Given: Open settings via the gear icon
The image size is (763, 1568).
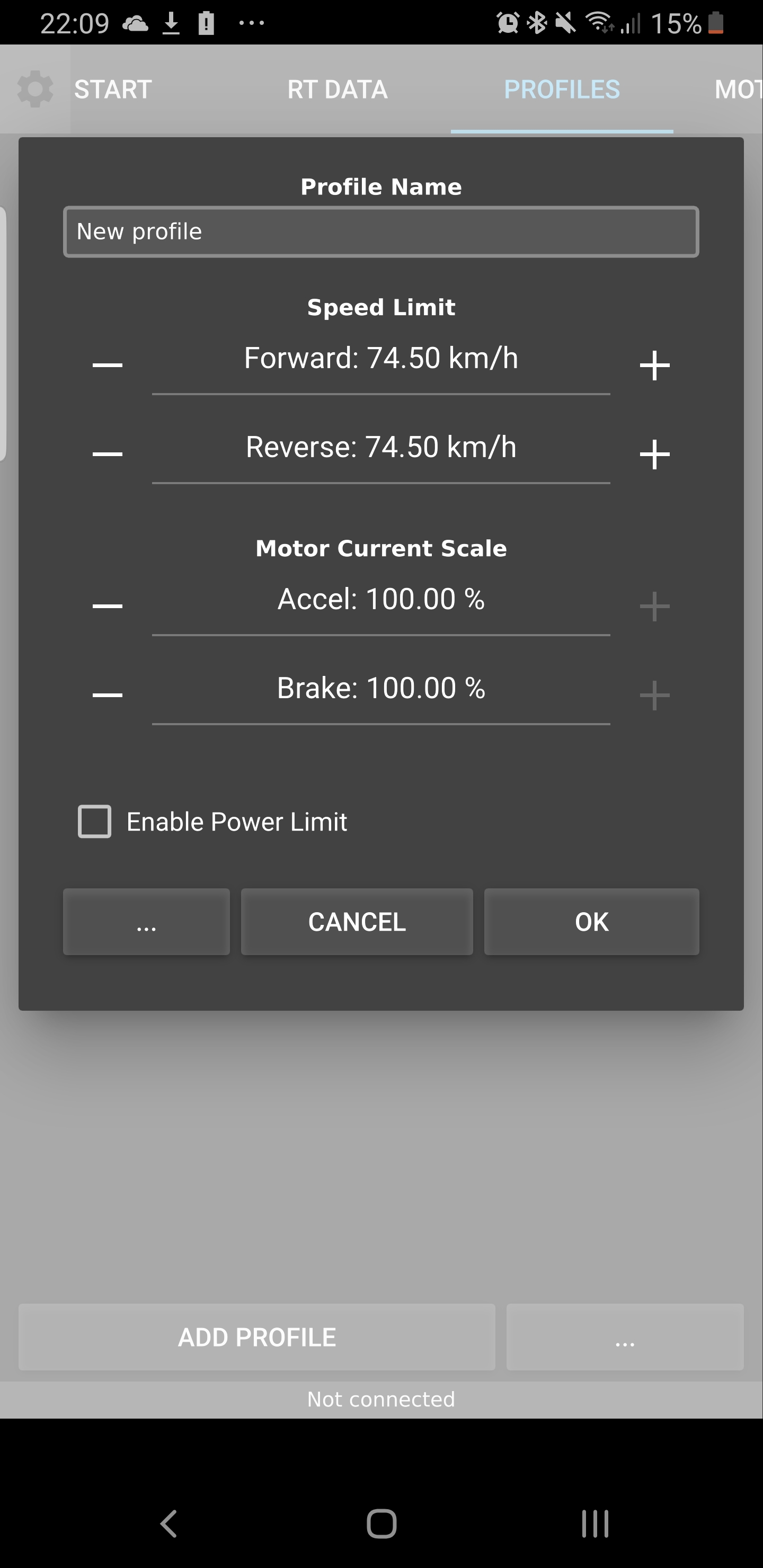Looking at the screenshot, I should [x=35, y=89].
